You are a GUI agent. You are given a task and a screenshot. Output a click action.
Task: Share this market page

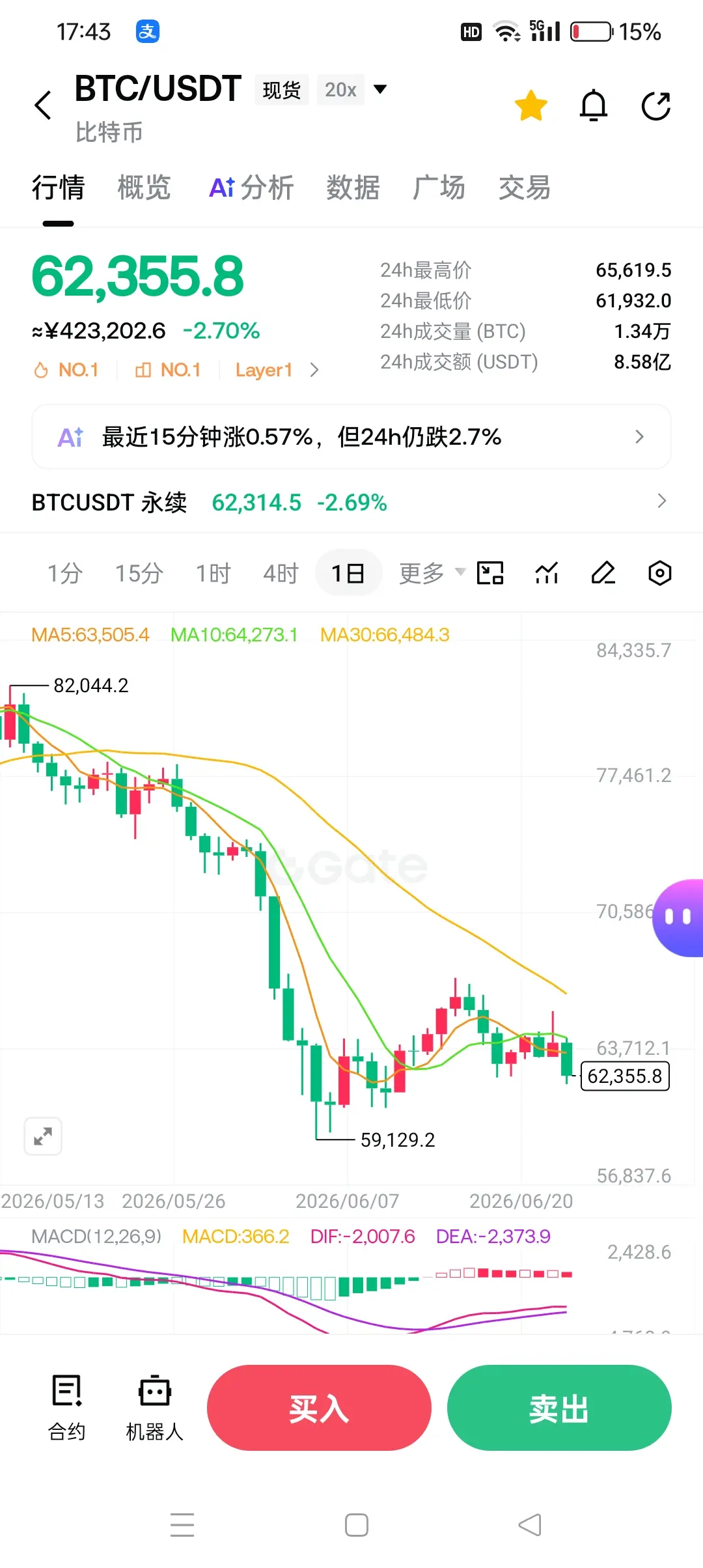click(x=655, y=106)
